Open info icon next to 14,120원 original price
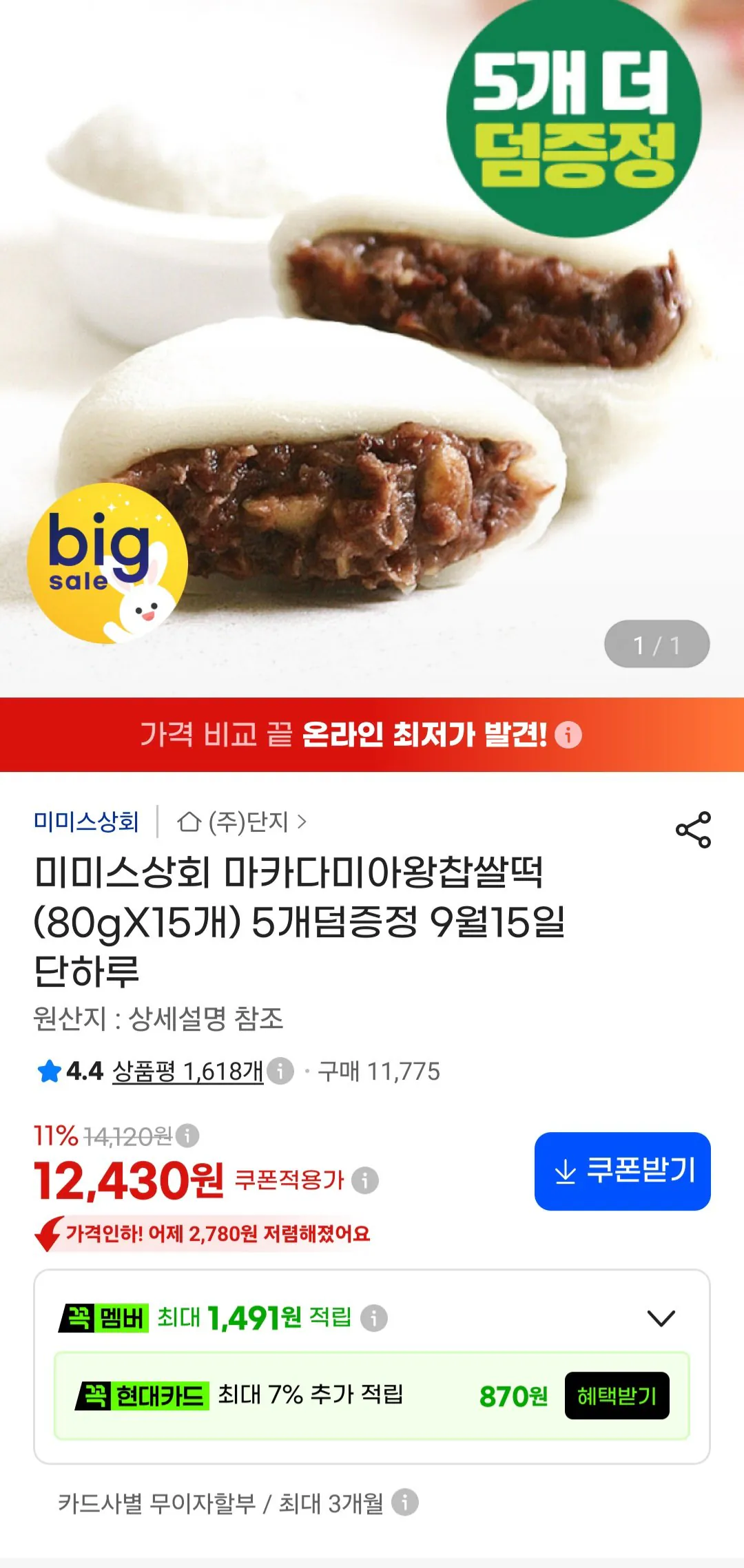This screenshot has width=744, height=1568. 187,1136
